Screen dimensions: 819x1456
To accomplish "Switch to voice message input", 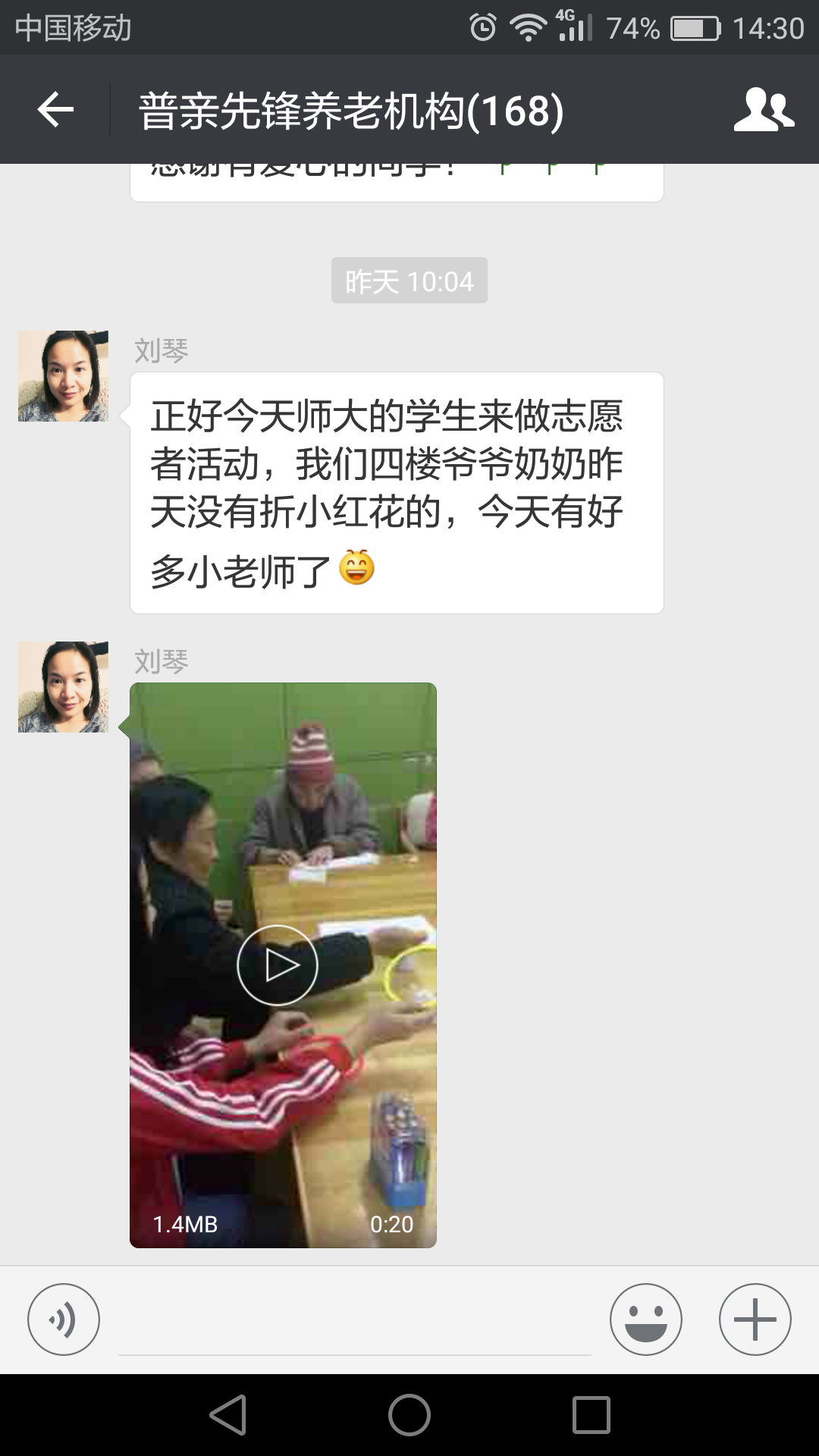I will pos(64,1319).
